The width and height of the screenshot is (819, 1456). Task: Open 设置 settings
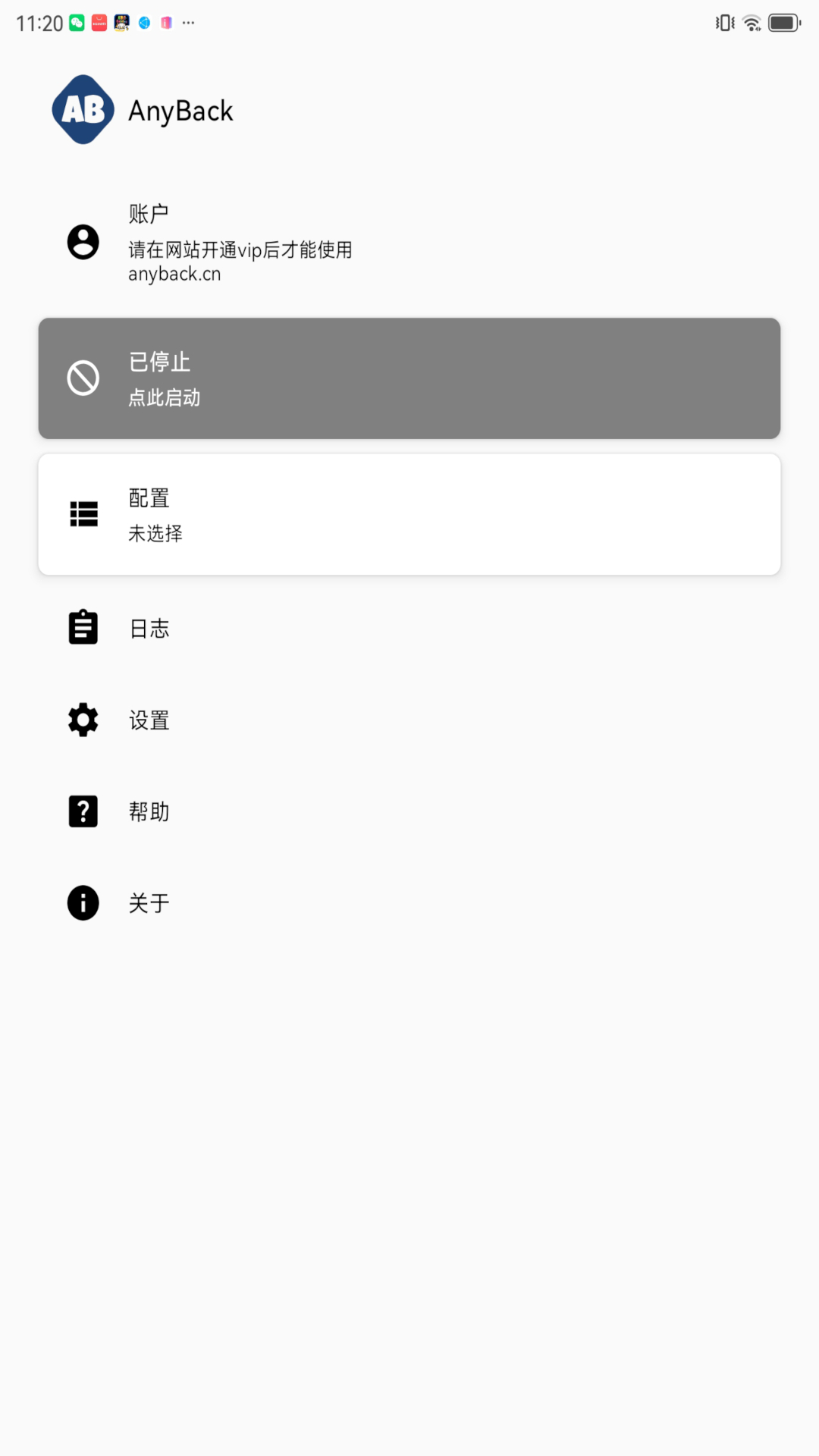tap(409, 720)
